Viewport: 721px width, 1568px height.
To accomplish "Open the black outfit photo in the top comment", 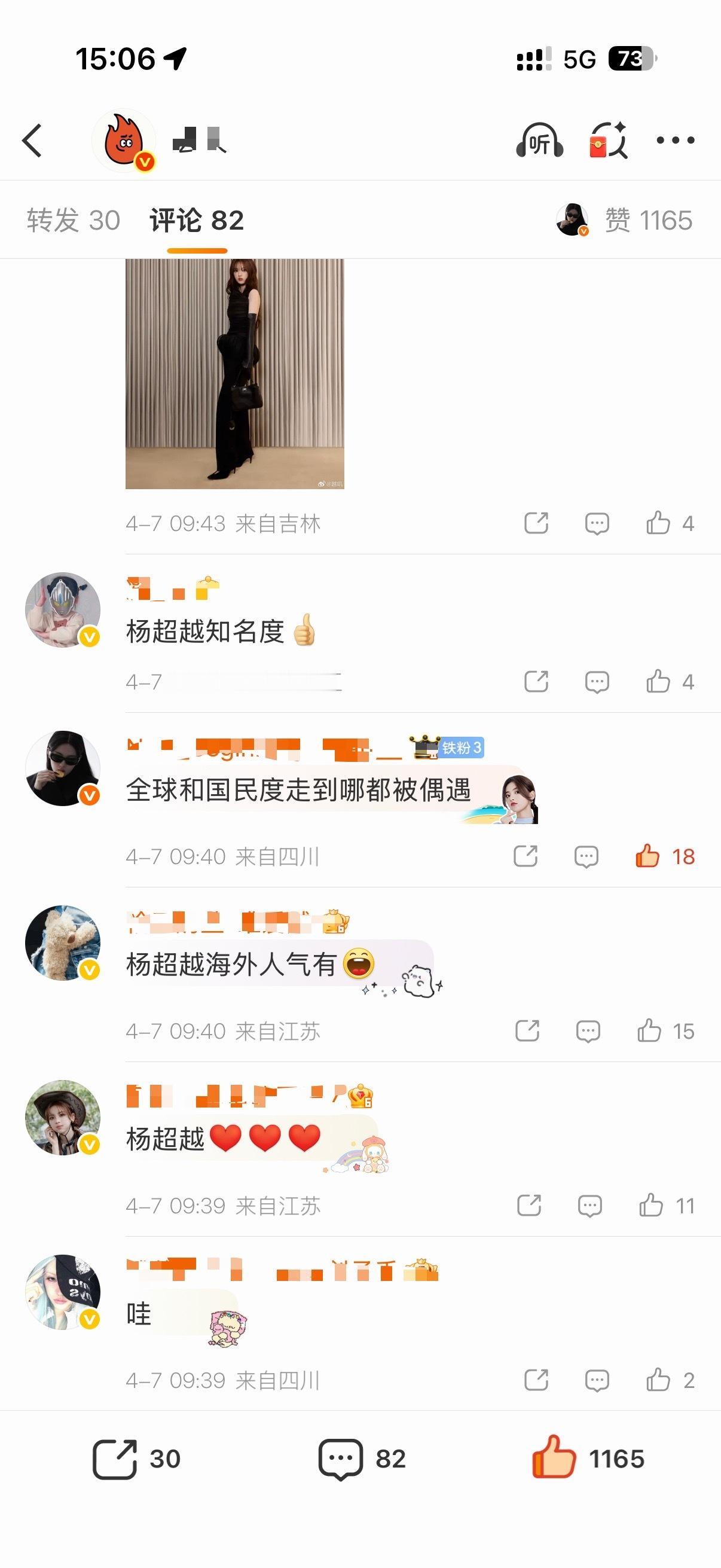I will 236,374.
